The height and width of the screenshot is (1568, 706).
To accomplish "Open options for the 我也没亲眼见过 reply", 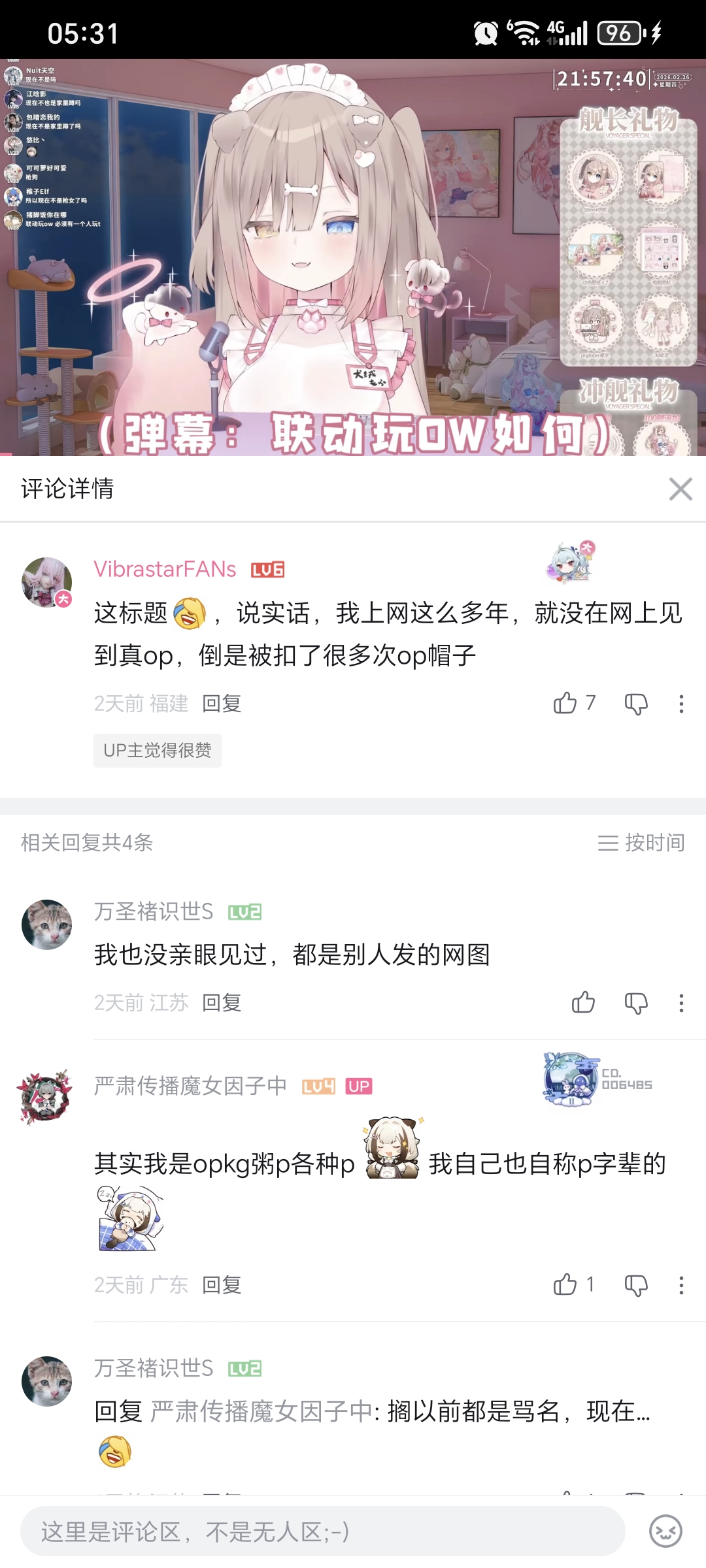I will pyautogui.click(x=681, y=1003).
